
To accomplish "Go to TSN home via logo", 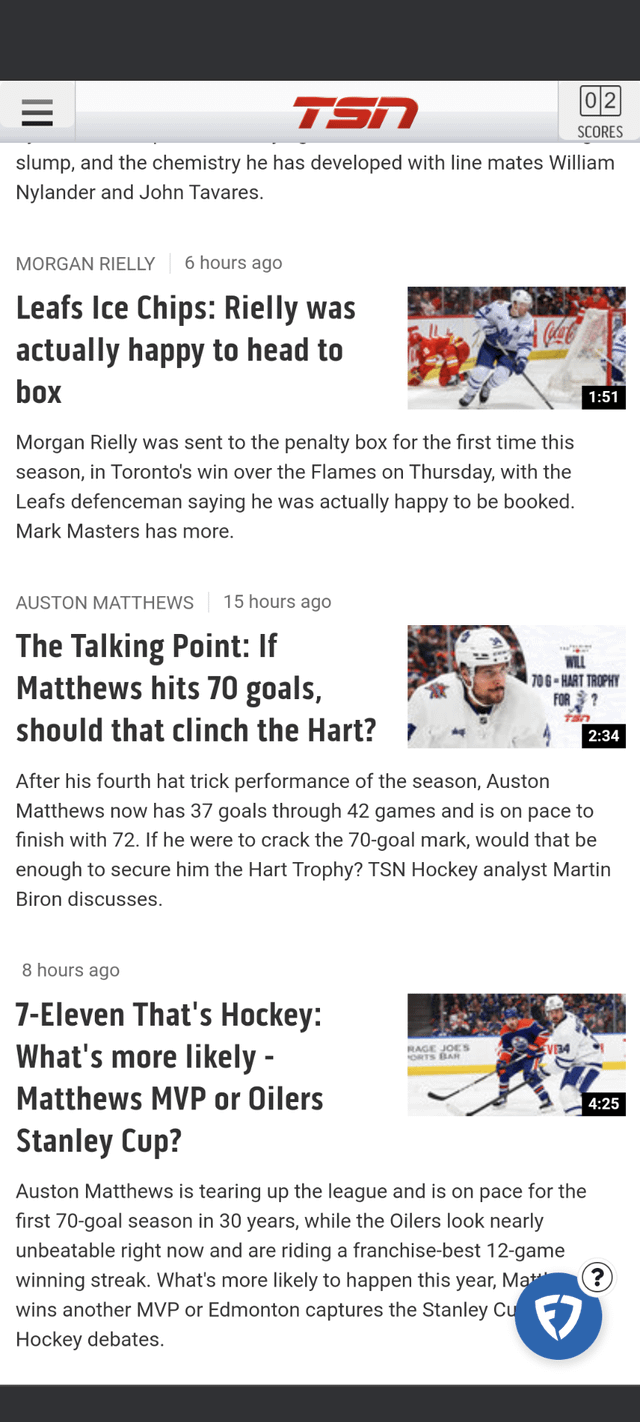I will click(x=355, y=113).
